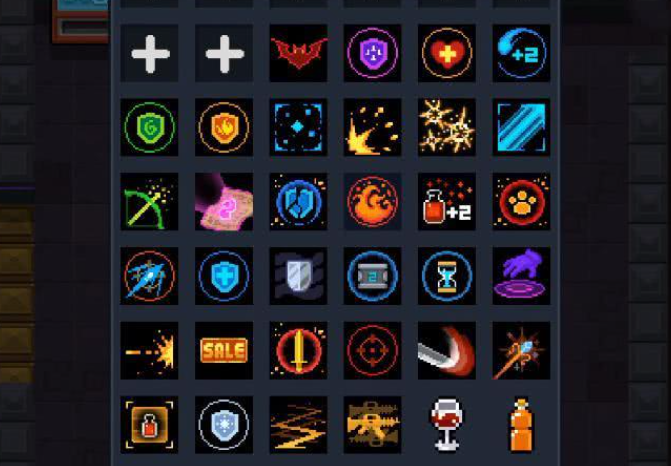Choose the sword in red circle buff
The height and width of the screenshot is (466, 671).
298,350
